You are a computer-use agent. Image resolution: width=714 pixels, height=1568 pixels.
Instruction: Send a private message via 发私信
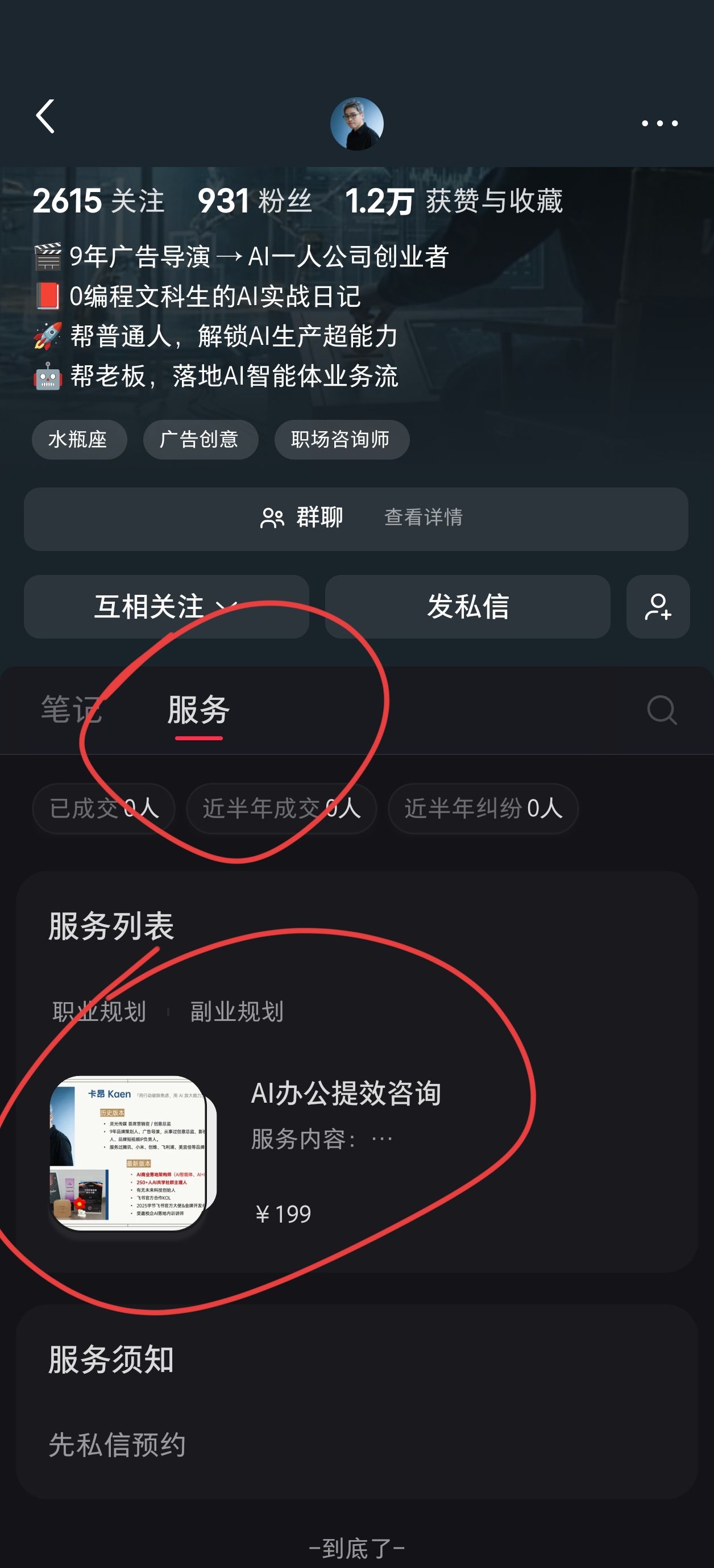467,607
